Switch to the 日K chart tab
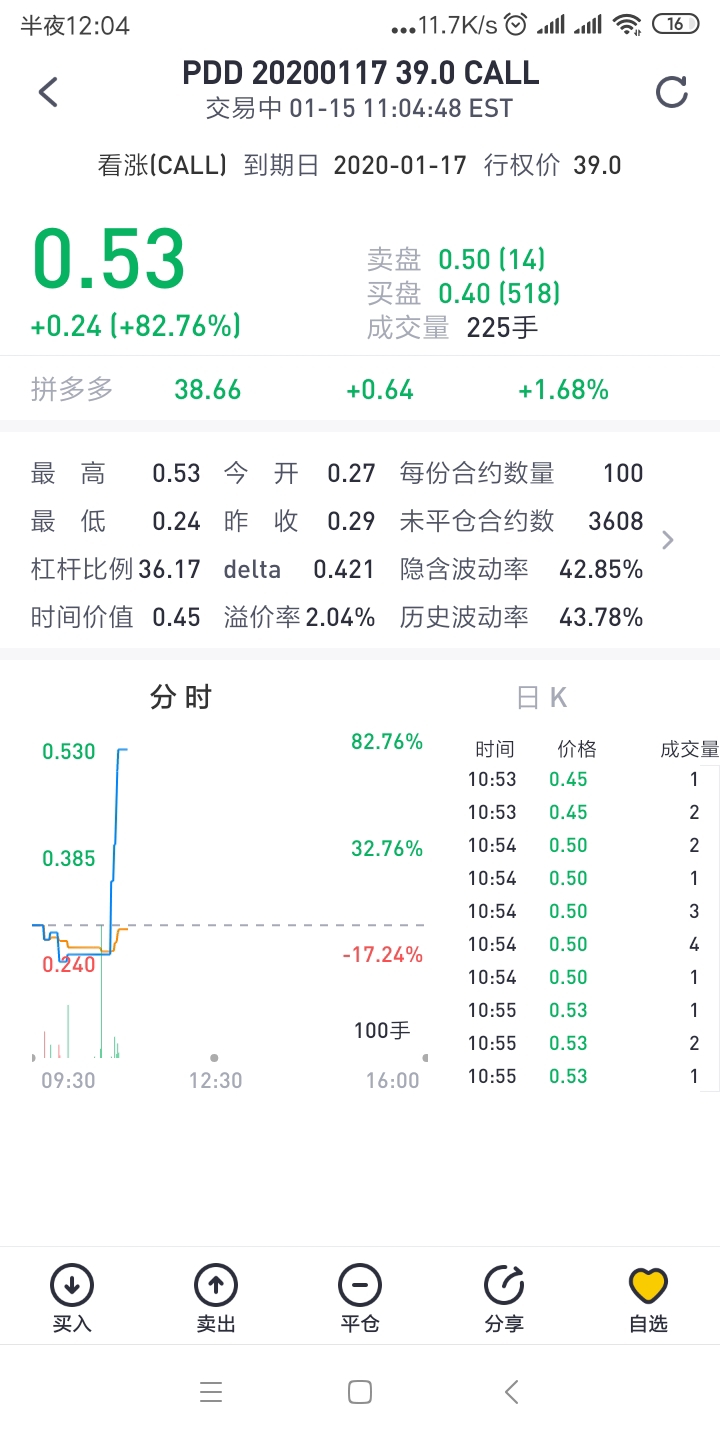The height and width of the screenshot is (1440, 720). (542, 698)
